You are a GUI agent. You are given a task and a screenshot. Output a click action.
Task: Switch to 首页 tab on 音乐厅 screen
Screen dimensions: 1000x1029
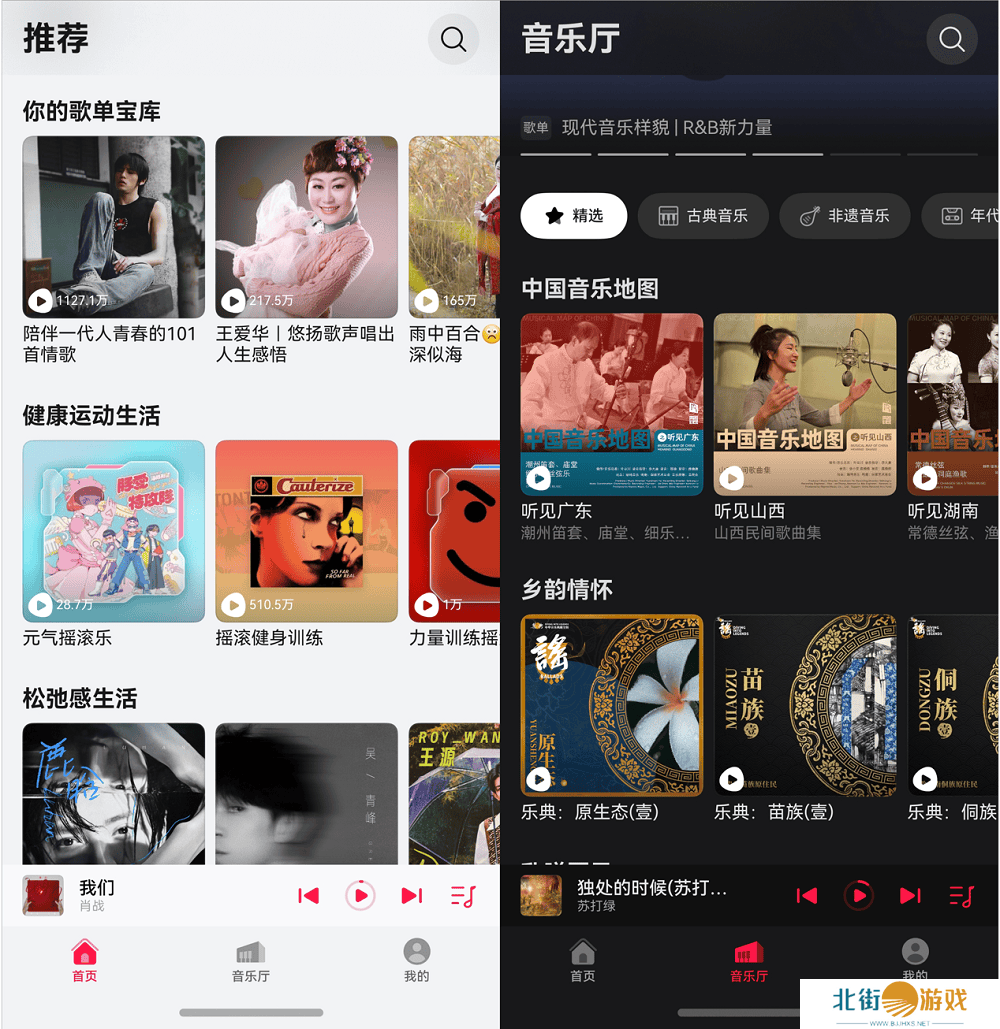click(583, 961)
